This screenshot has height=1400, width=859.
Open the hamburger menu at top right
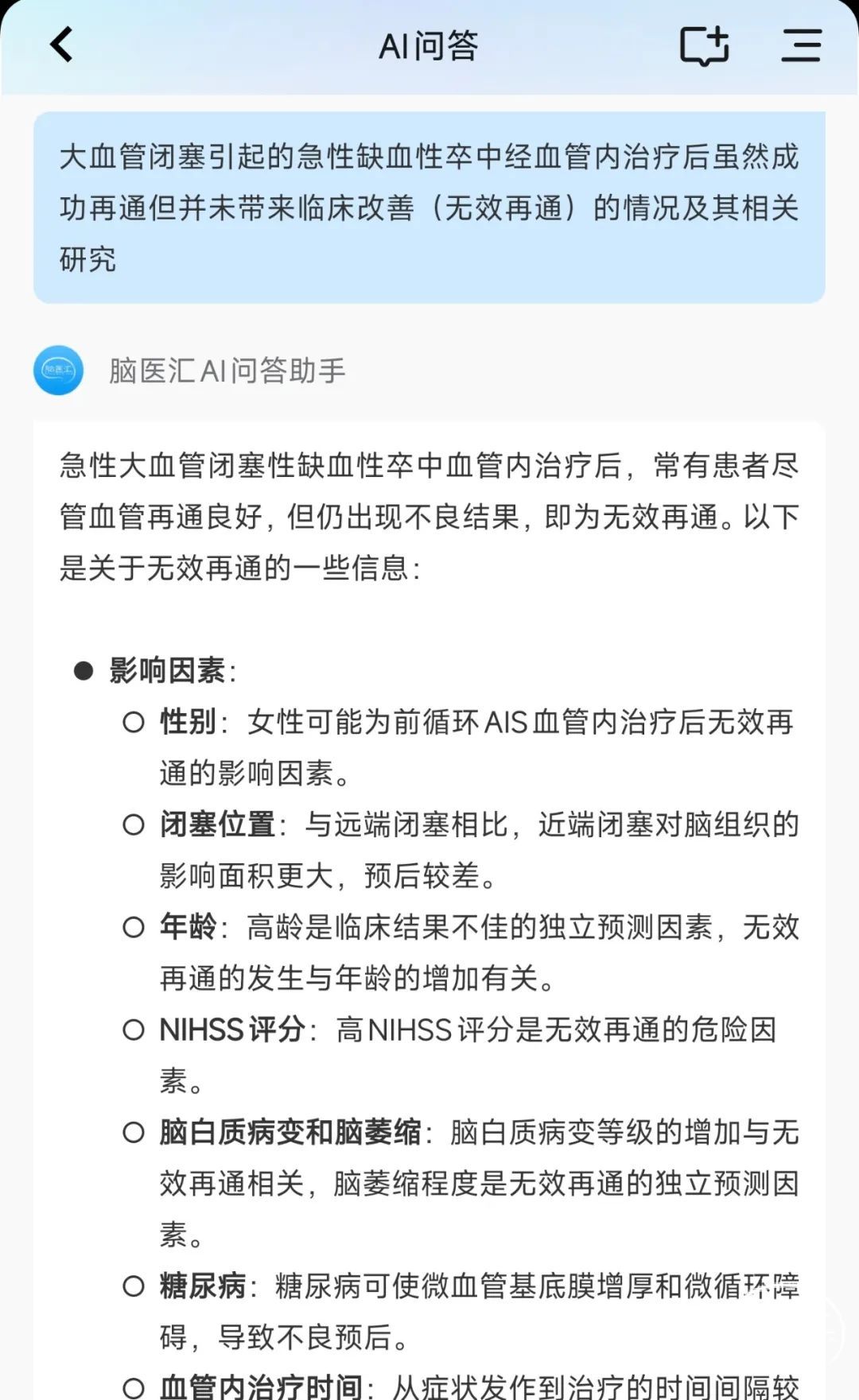[x=801, y=45]
